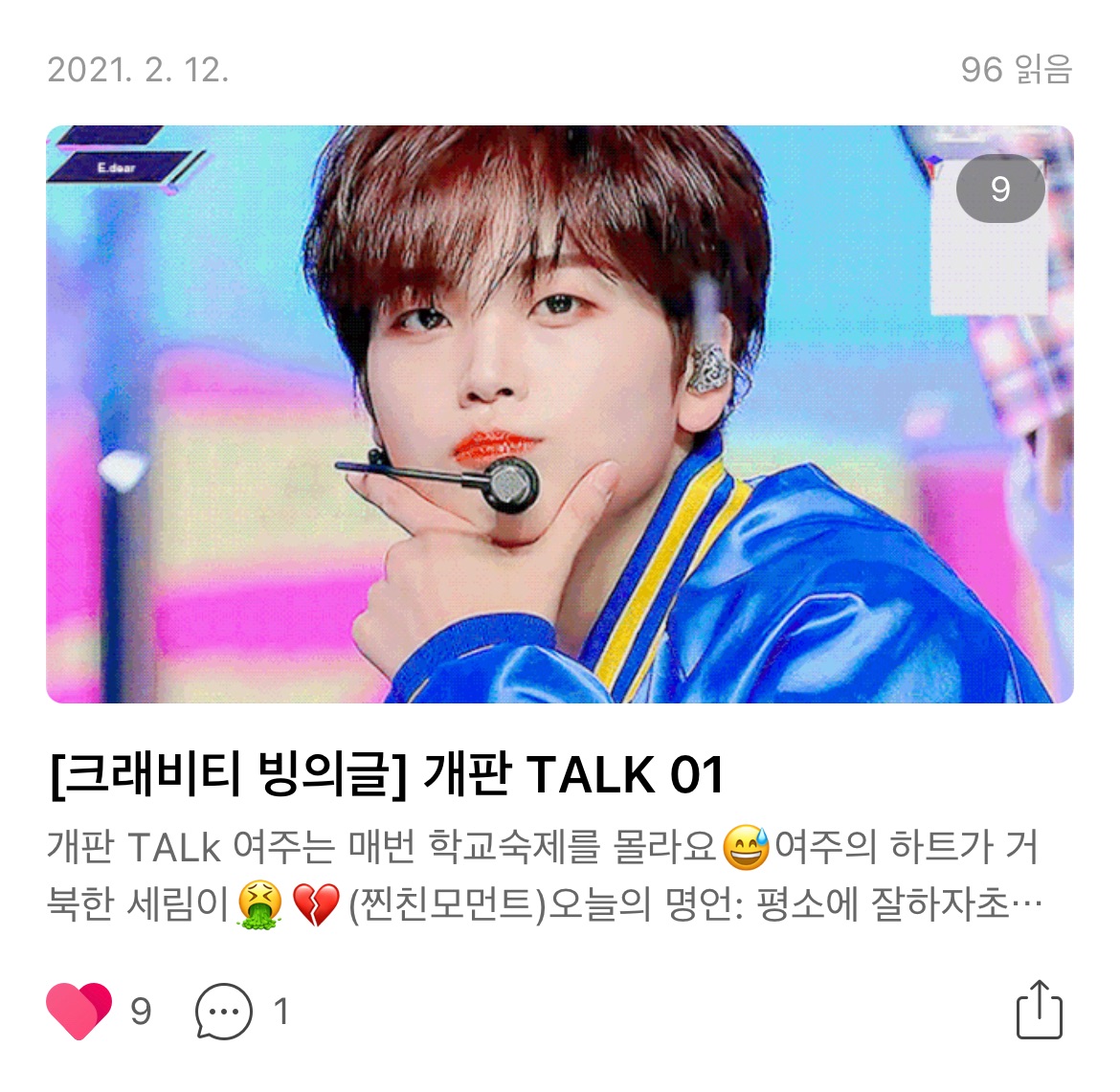Viewport: 1120px width, 1092px height.
Task: Like the post with the heart icon
Action: 78,1011
